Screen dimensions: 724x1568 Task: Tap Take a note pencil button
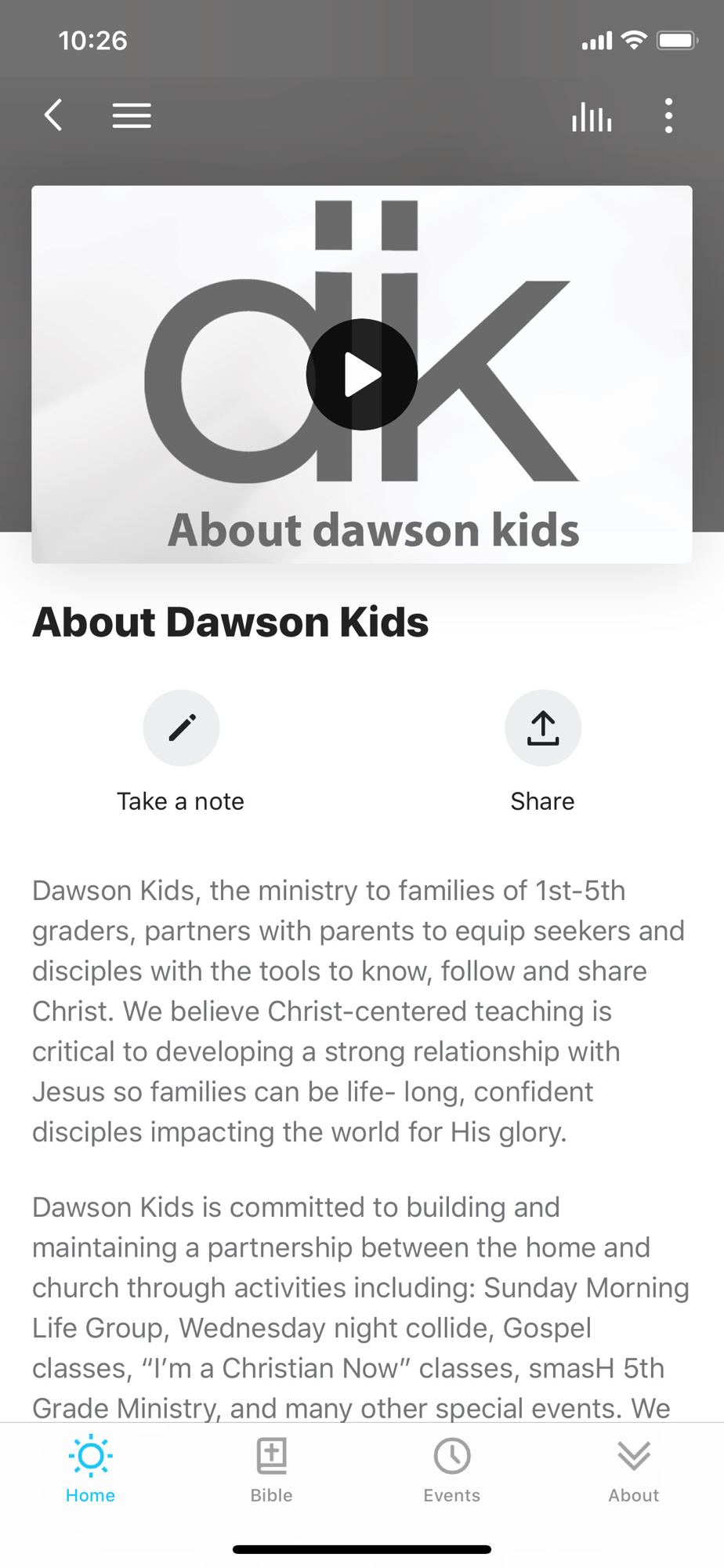181,728
